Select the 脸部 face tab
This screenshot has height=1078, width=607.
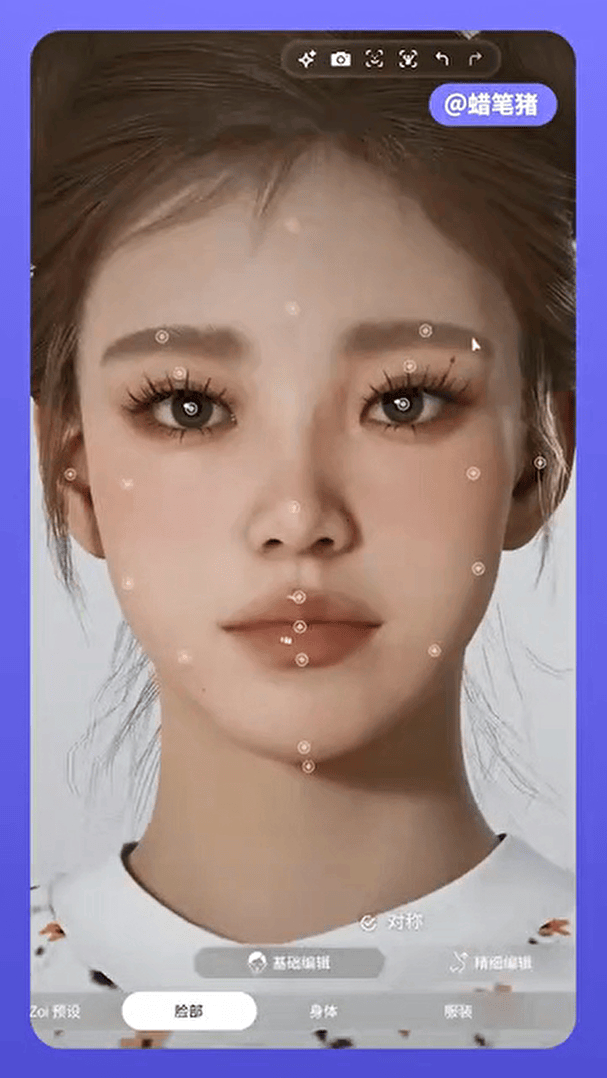pos(189,1011)
